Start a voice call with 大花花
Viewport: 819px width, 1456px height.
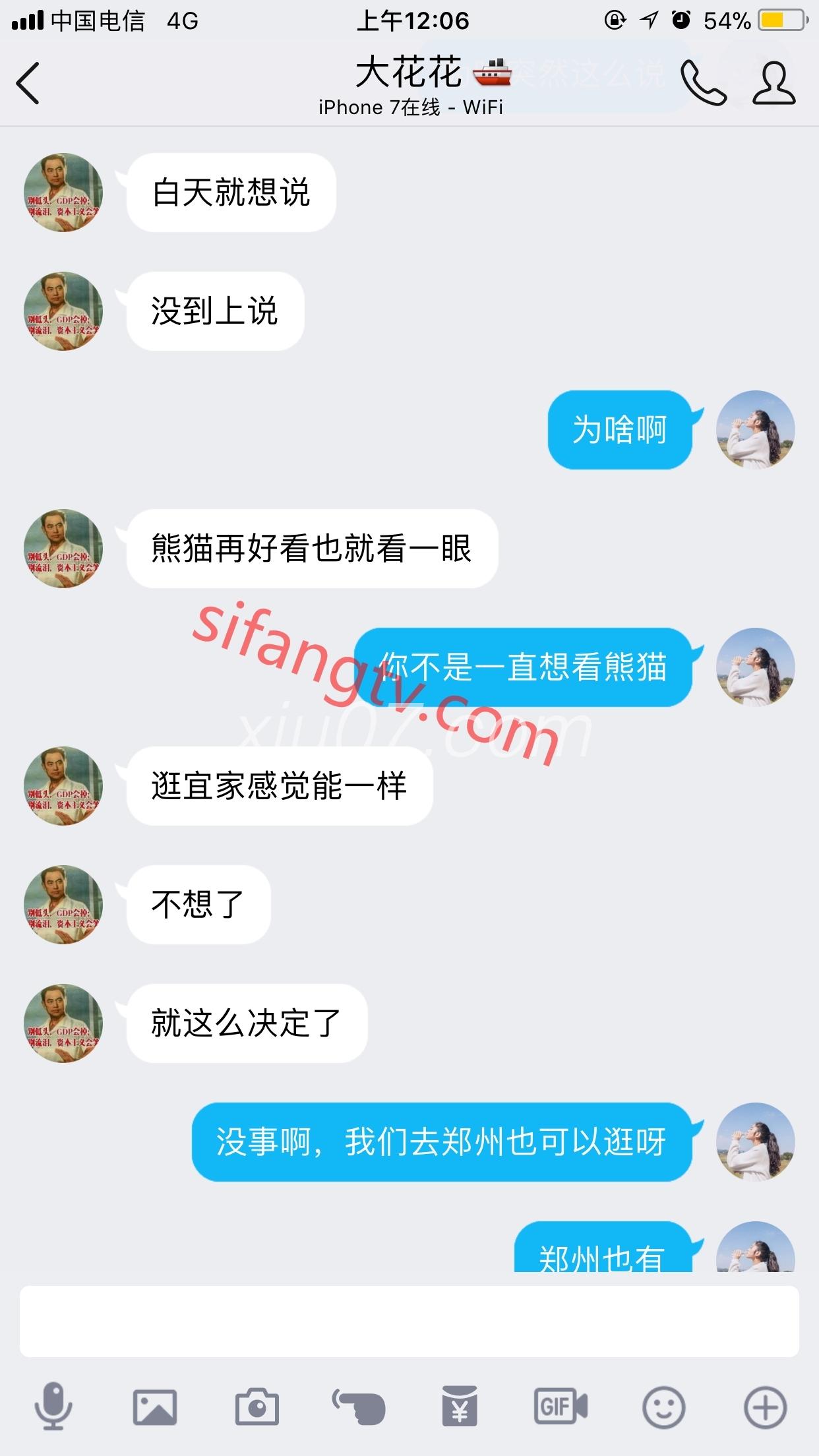pyautogui.click(x=703, y=83)
